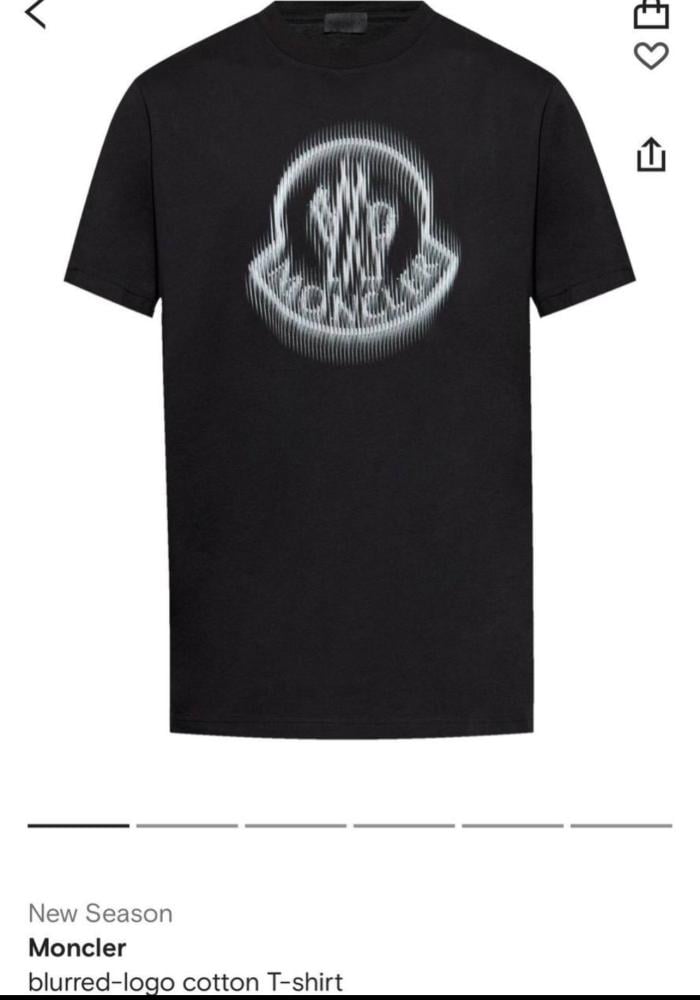Screen dimensions: 700x1000
Task: Open the Moncler T-shirt product photo
Action: point(350,380)
